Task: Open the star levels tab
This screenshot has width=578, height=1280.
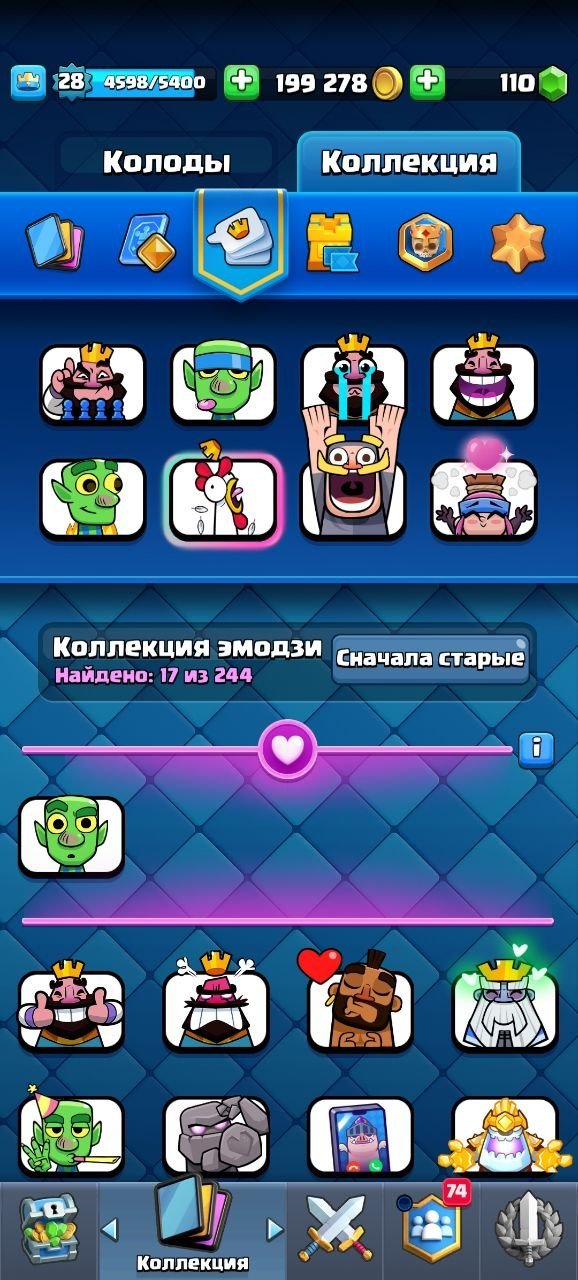Action: (x=518, y=243)
